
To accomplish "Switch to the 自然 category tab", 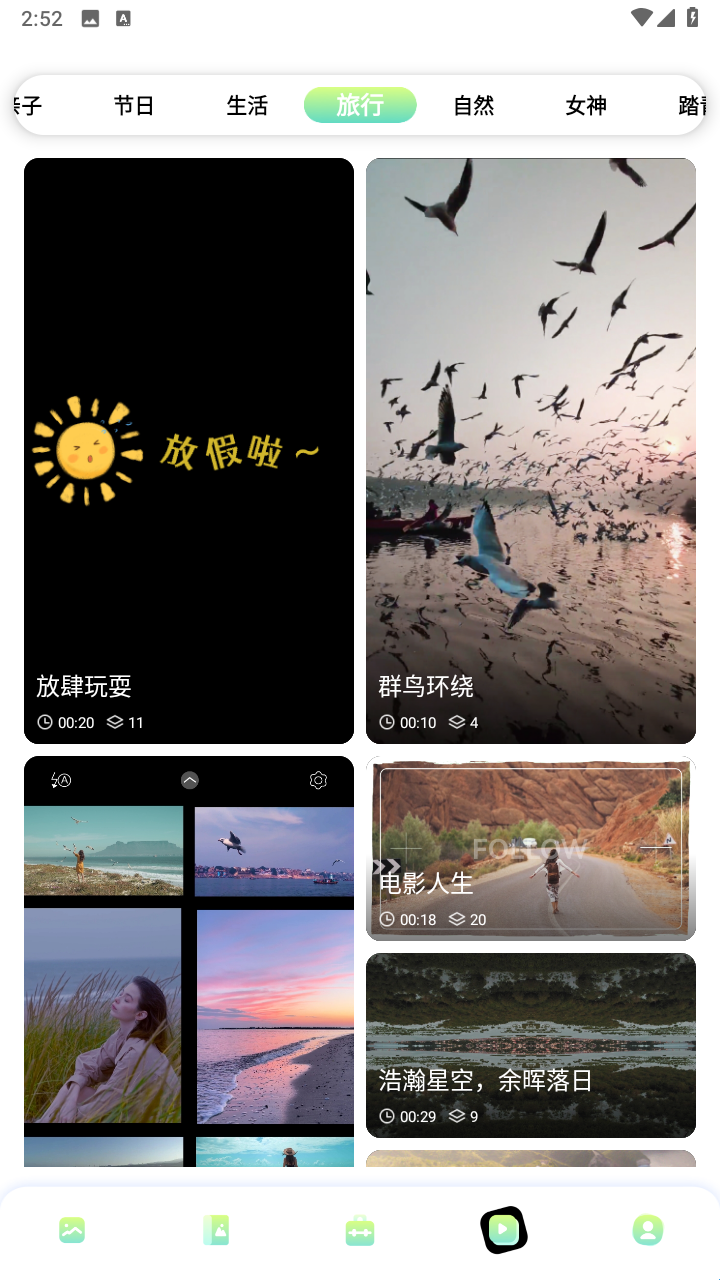I will tap(473, 105).
